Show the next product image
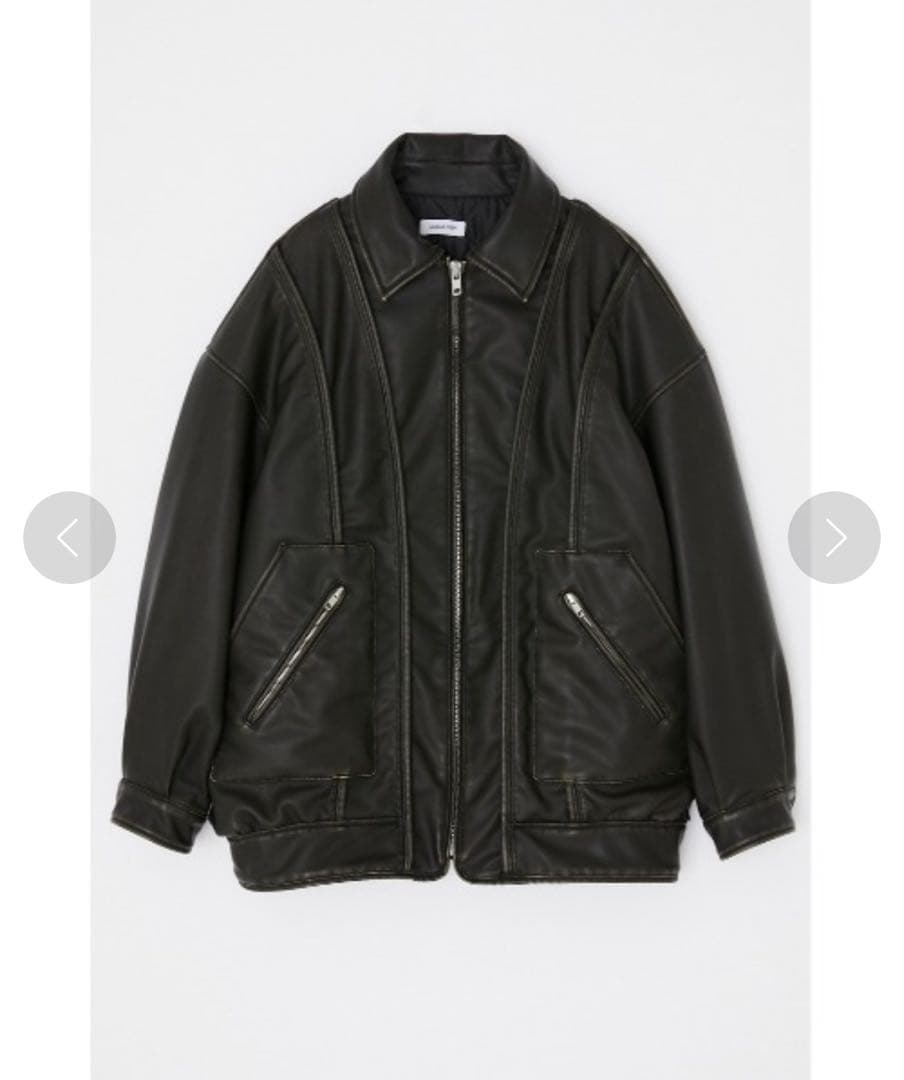This screenshot has height=1080, width=904. click(834, 537)
